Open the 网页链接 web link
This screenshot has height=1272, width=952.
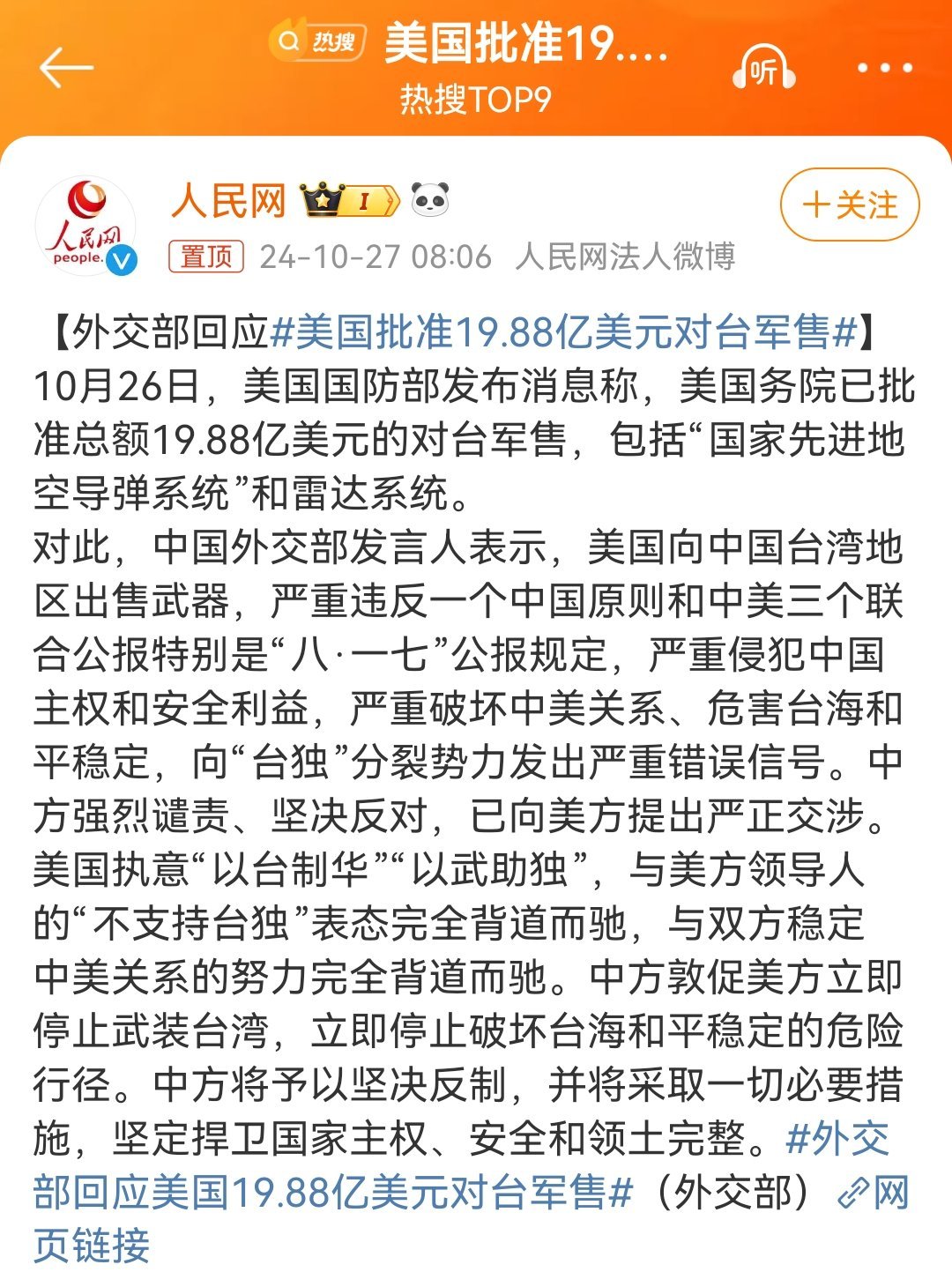pos(873,1194)
